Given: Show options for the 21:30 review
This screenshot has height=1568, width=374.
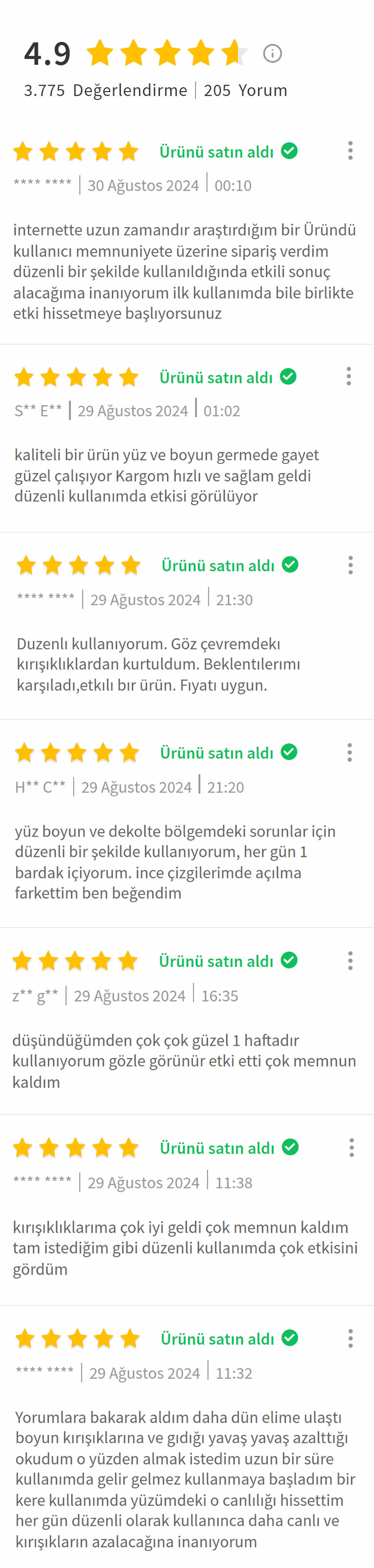Looking at the screenshot, I should coord(350,565).
